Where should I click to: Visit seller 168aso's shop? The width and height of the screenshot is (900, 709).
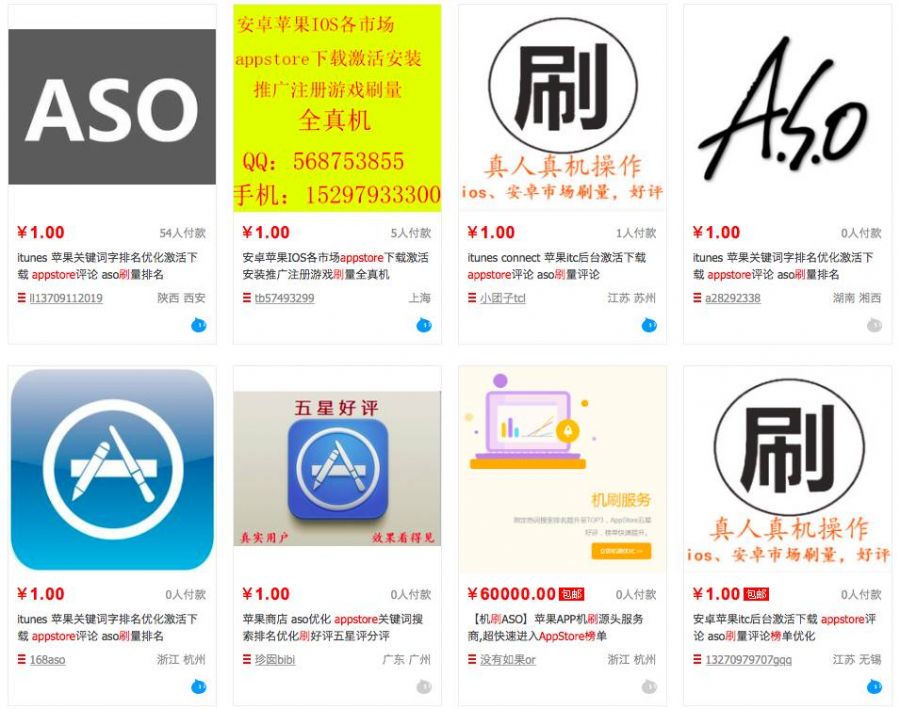click(47, 660)
